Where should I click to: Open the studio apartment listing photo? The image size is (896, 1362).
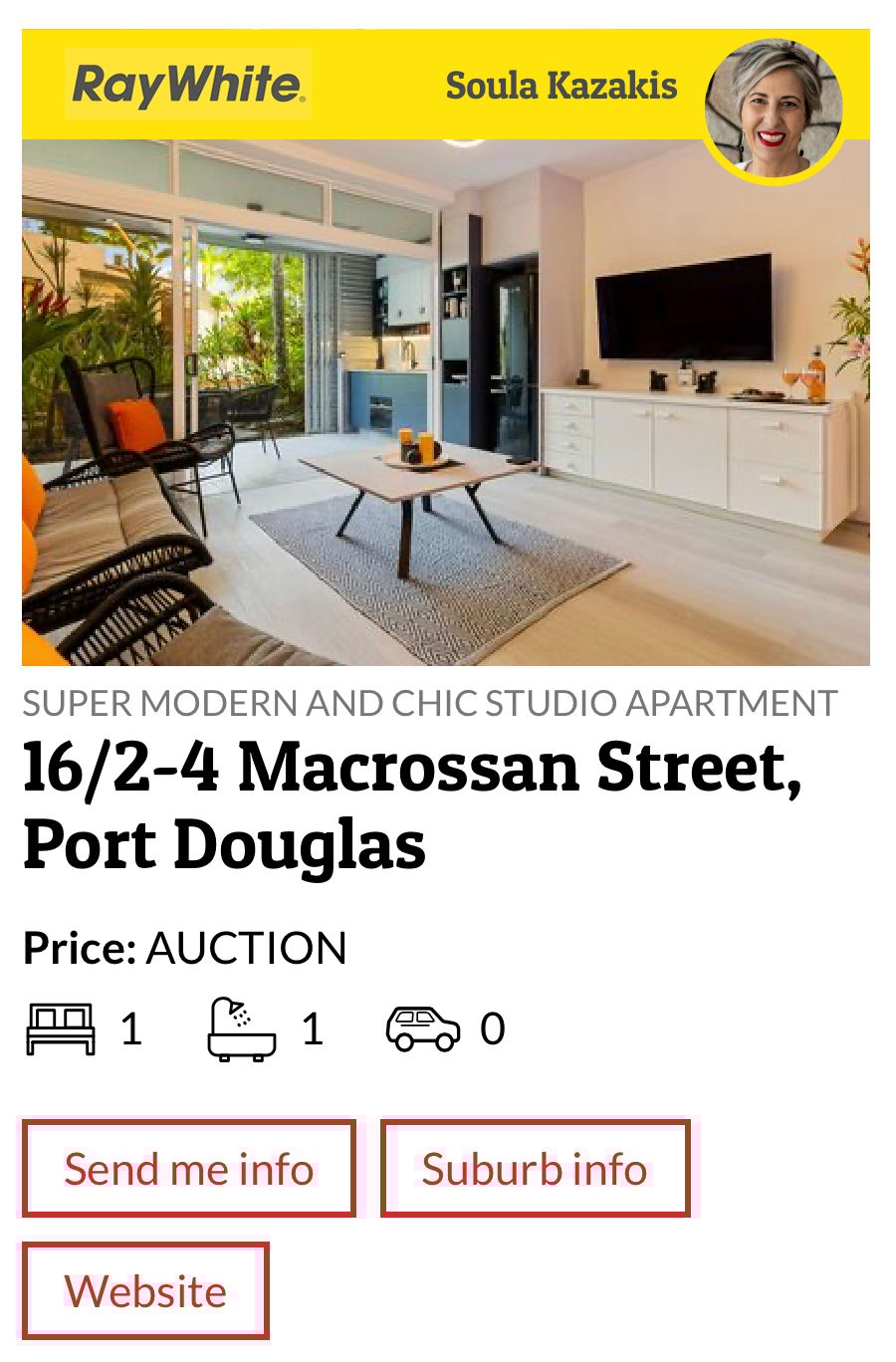tap(446, 402)
